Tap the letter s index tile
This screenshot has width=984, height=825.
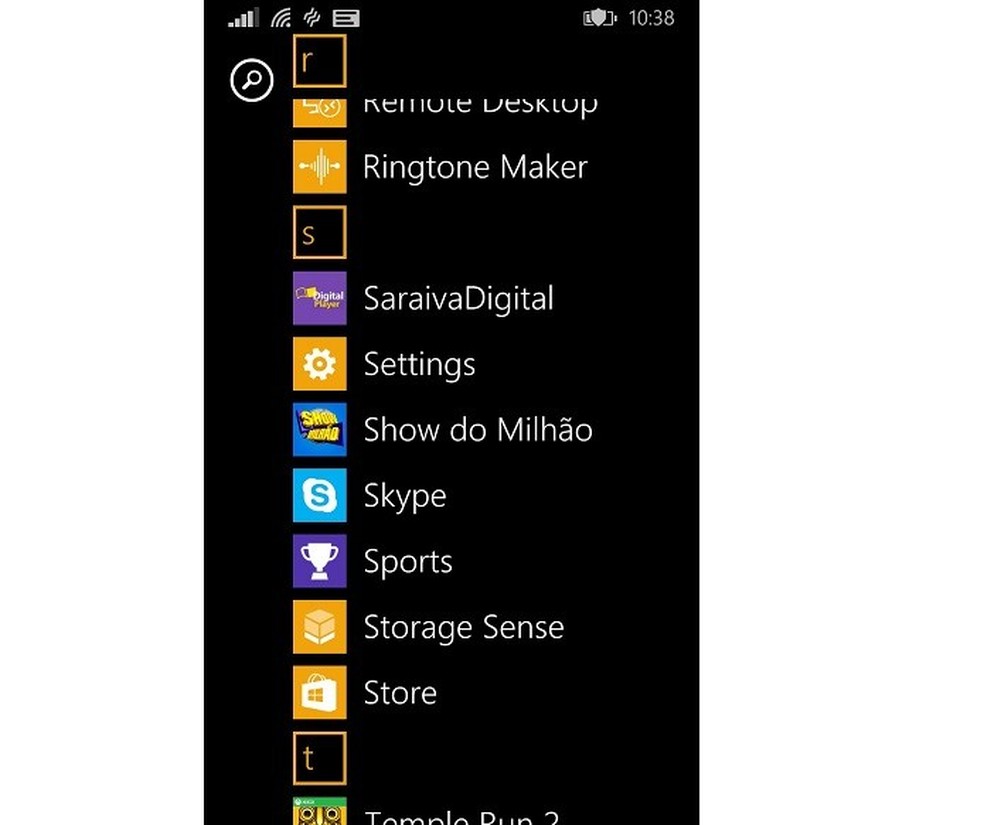pos(319,233)
